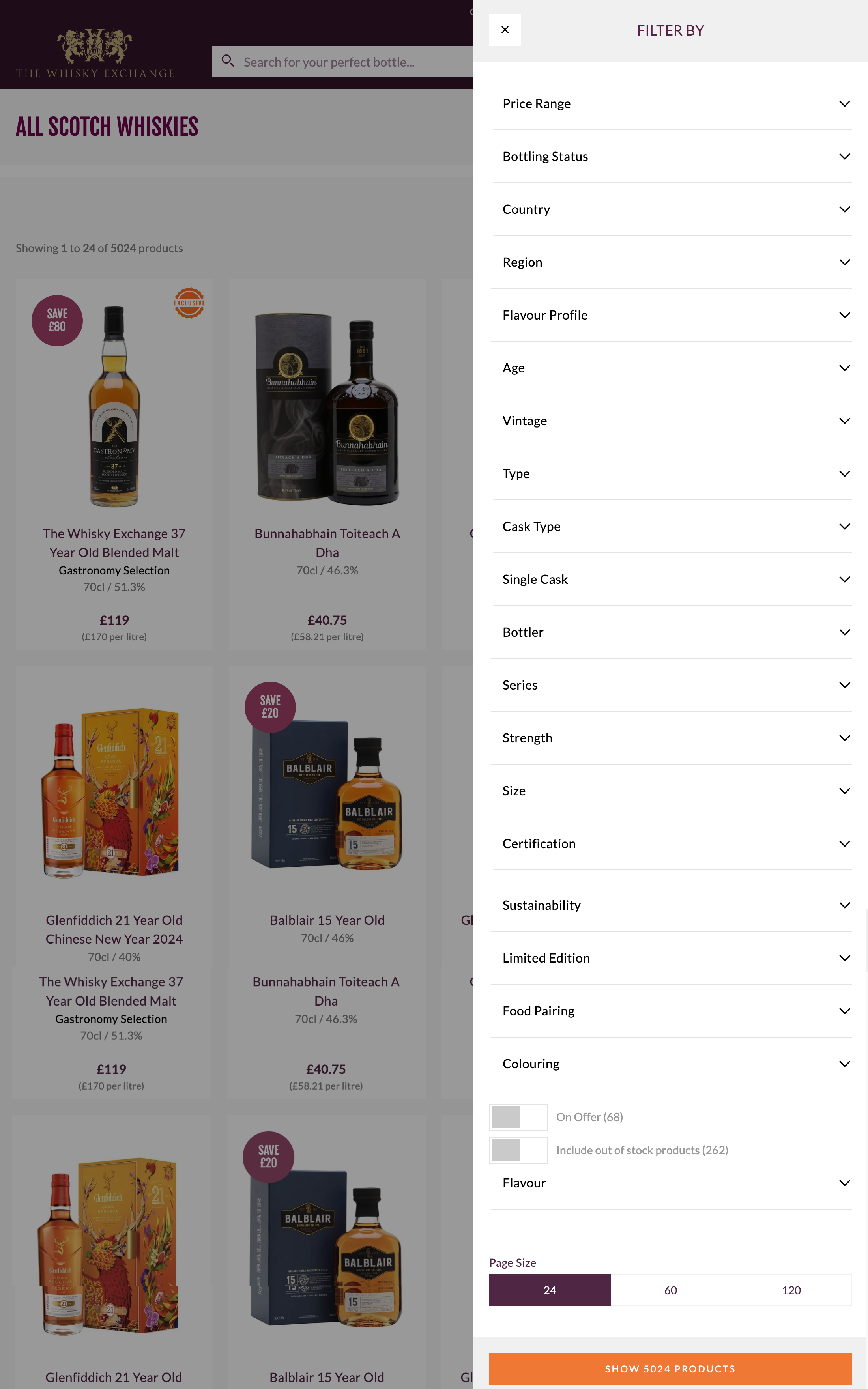
Task: Turn on the On Offer toggle
Action: [x=518, y=1117]
